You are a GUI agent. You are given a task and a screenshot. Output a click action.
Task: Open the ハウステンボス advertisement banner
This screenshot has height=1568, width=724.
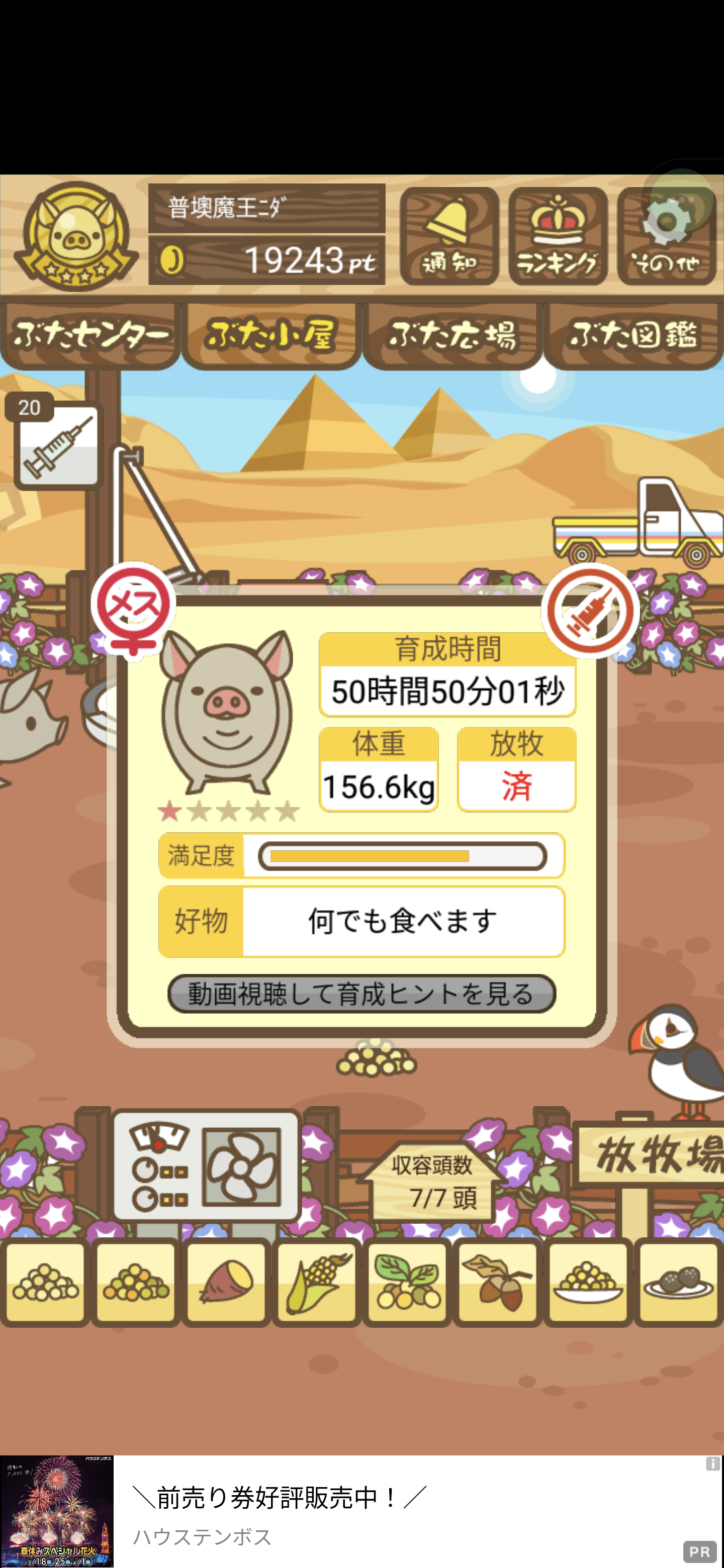(361, 1511)
